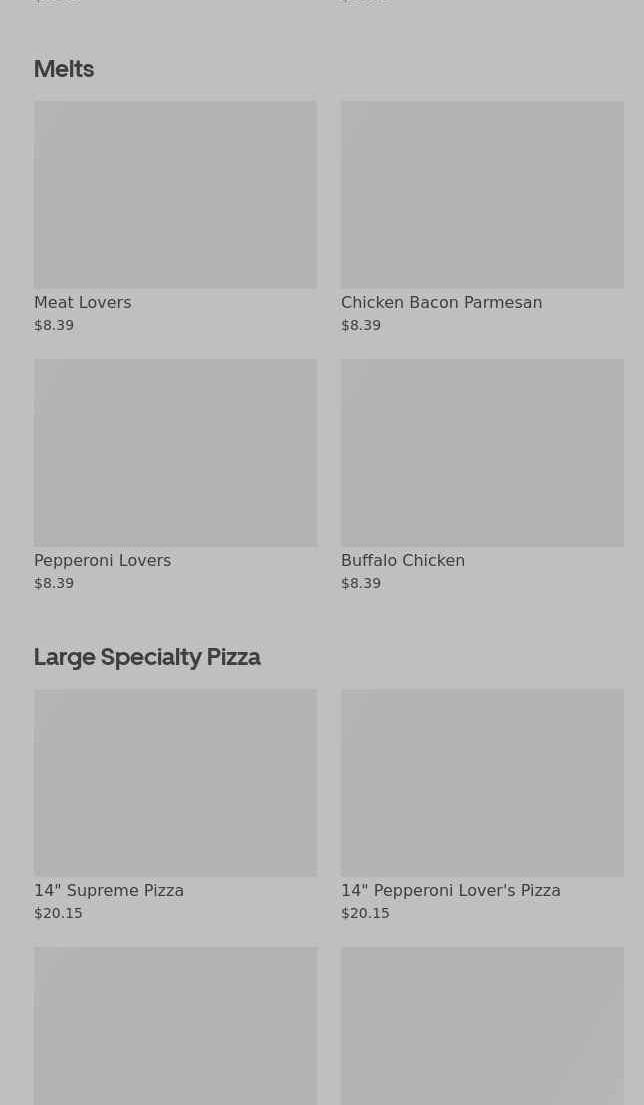644x1105 pixels.
Task: View the Pepperoni Lovers melt
Action: [x=175, y=475]
